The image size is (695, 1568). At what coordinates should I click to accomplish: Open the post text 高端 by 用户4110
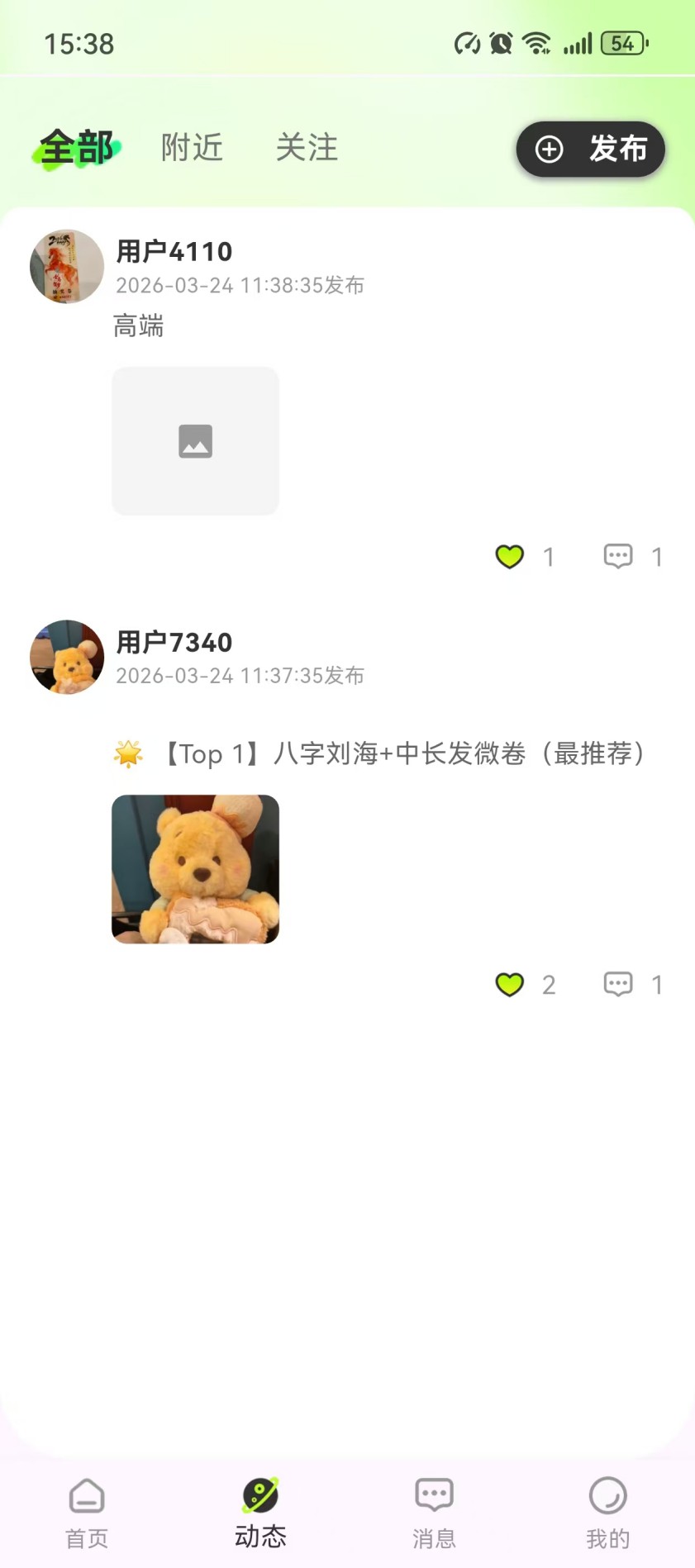[138, 327]
